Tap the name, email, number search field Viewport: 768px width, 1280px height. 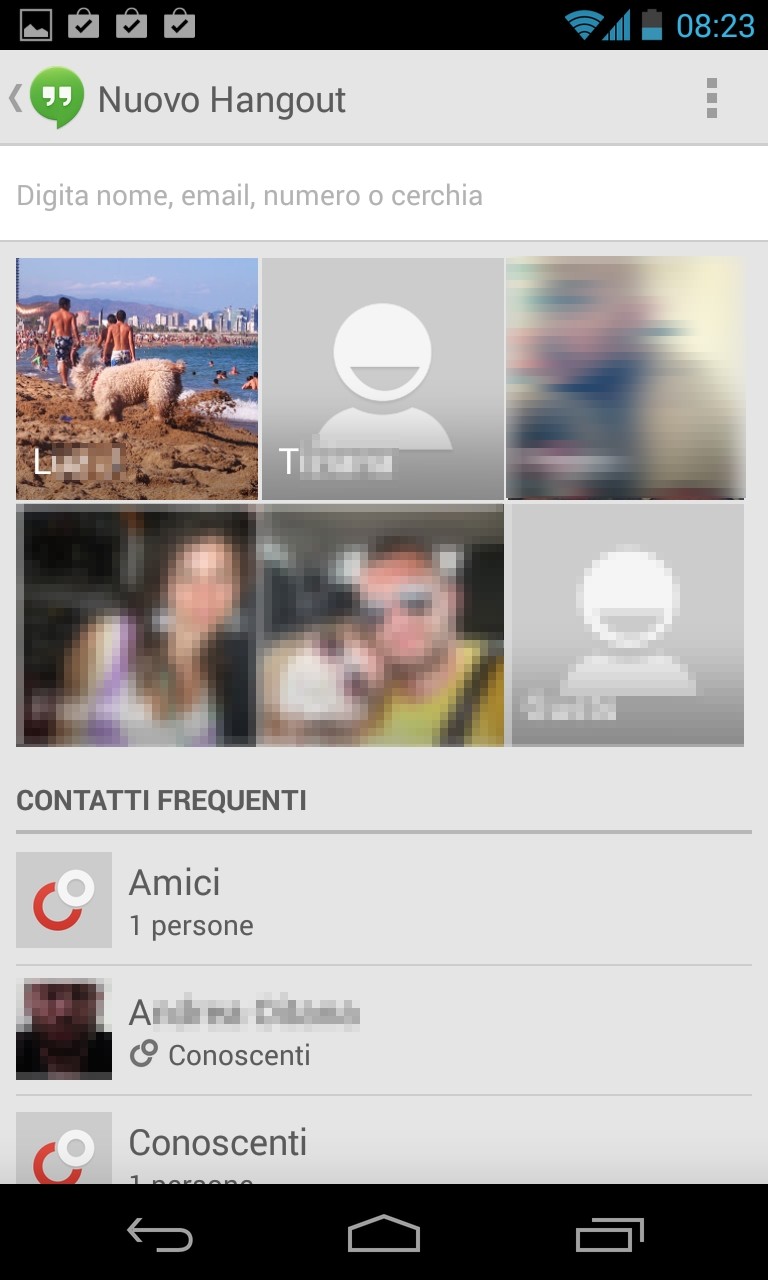coord(384,195)
